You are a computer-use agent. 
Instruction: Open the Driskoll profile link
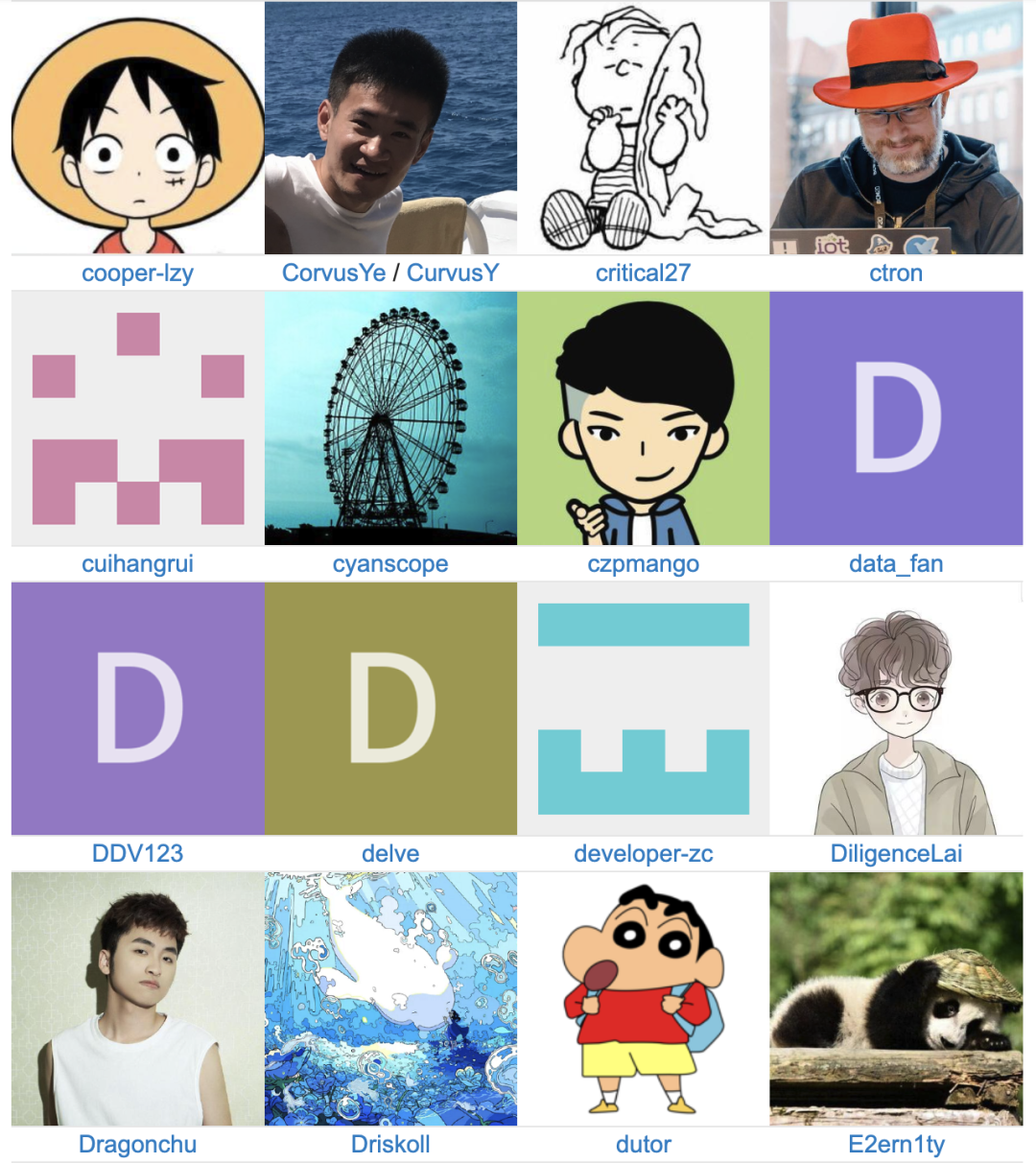coord(389,1144)
